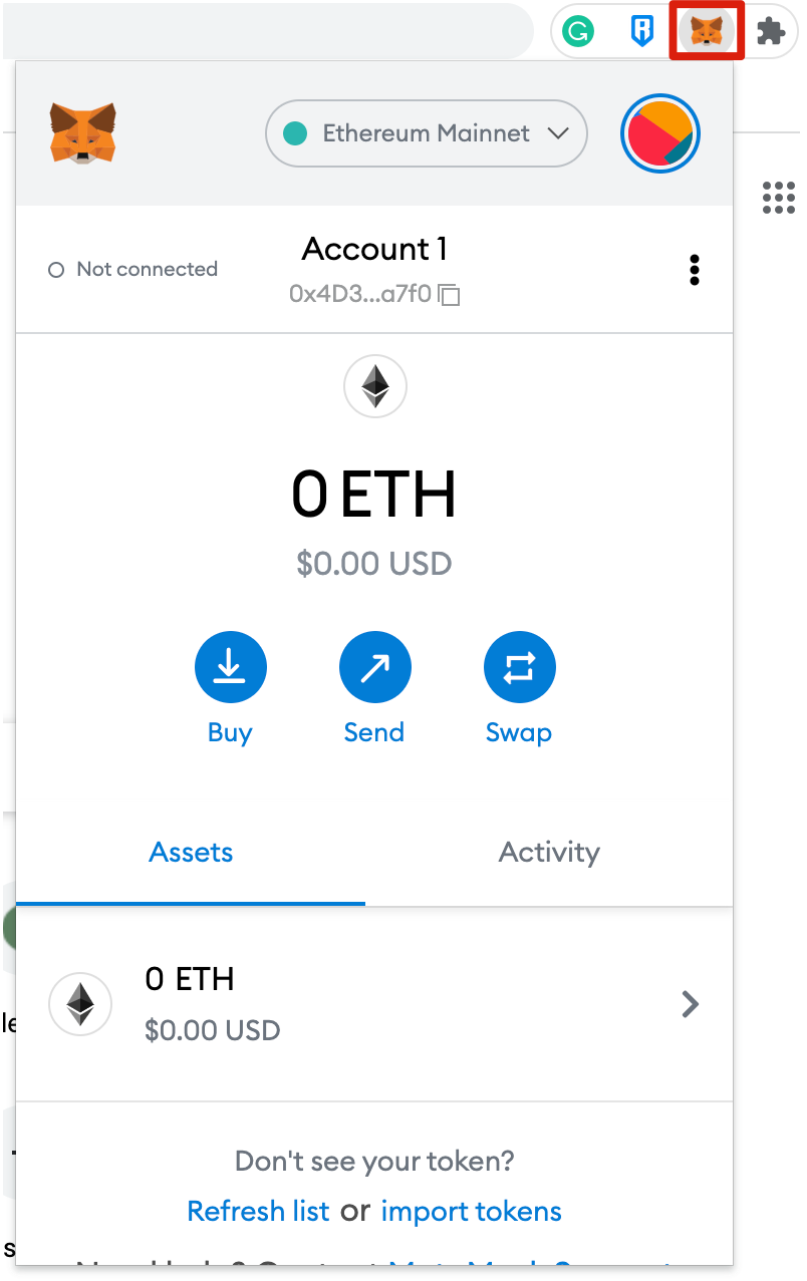This screenshot has height=1281, width=807.
Task: Tap the Buy button
Action: (230, 667)
